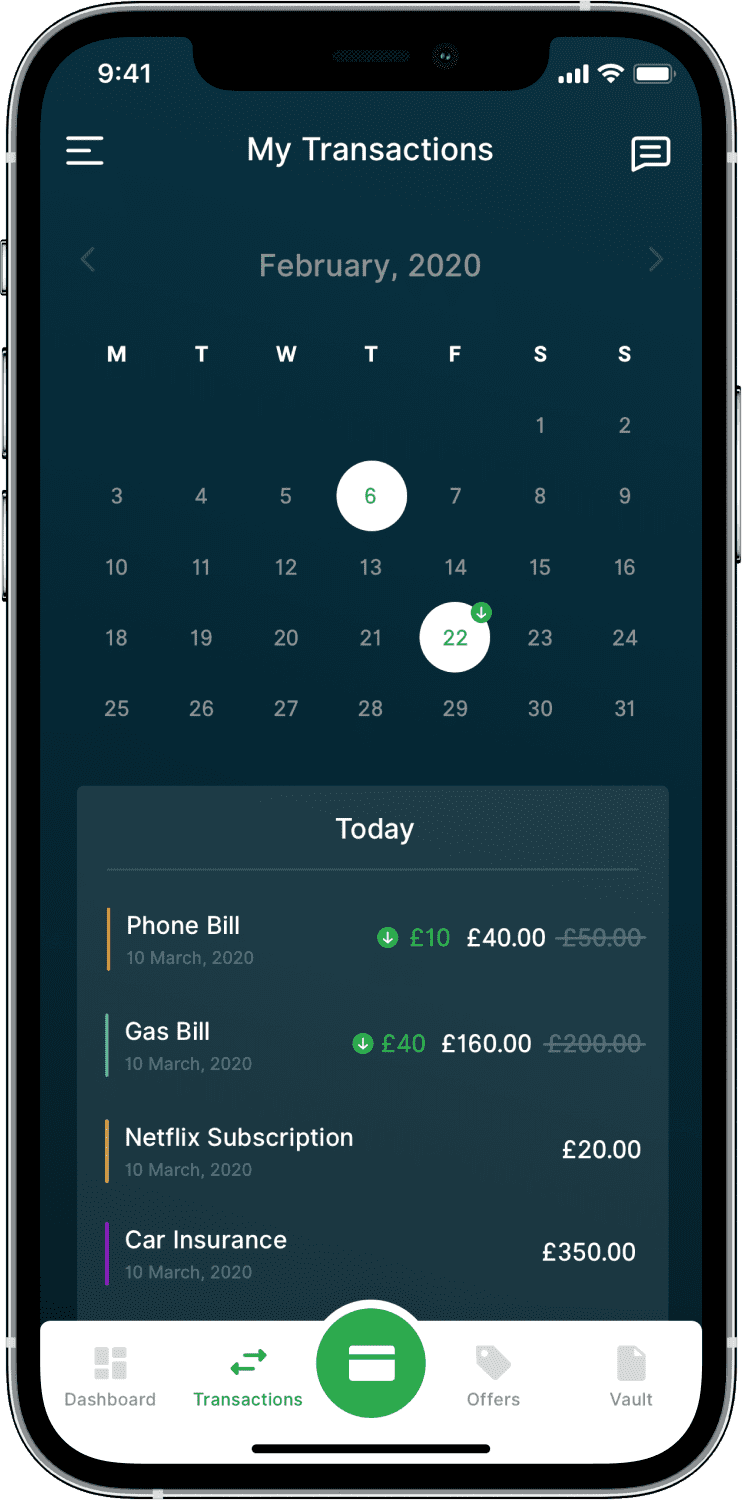Screen dimensions: 744x1500
Task: Switch to the Vault tab
Action: click(631, 1376)
